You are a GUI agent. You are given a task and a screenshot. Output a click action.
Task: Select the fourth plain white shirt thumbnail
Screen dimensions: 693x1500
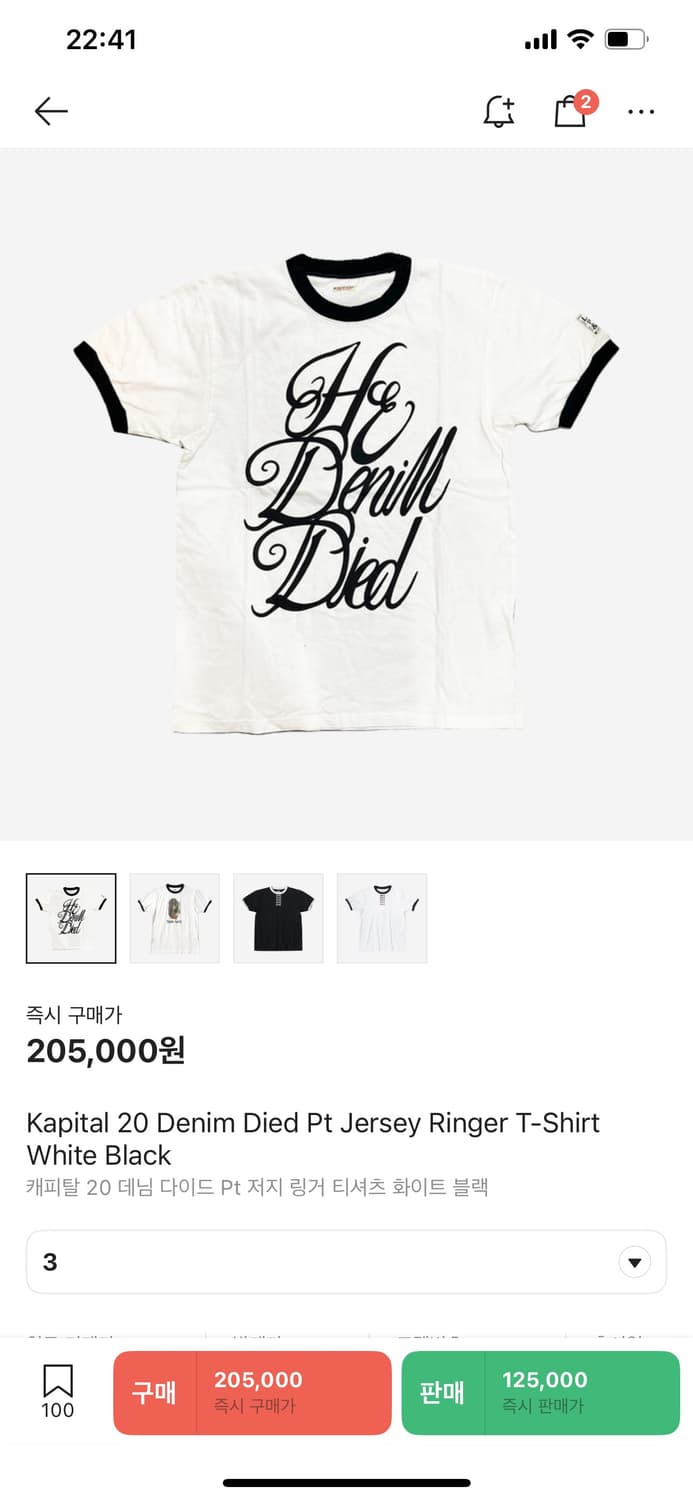coord(382,918)
